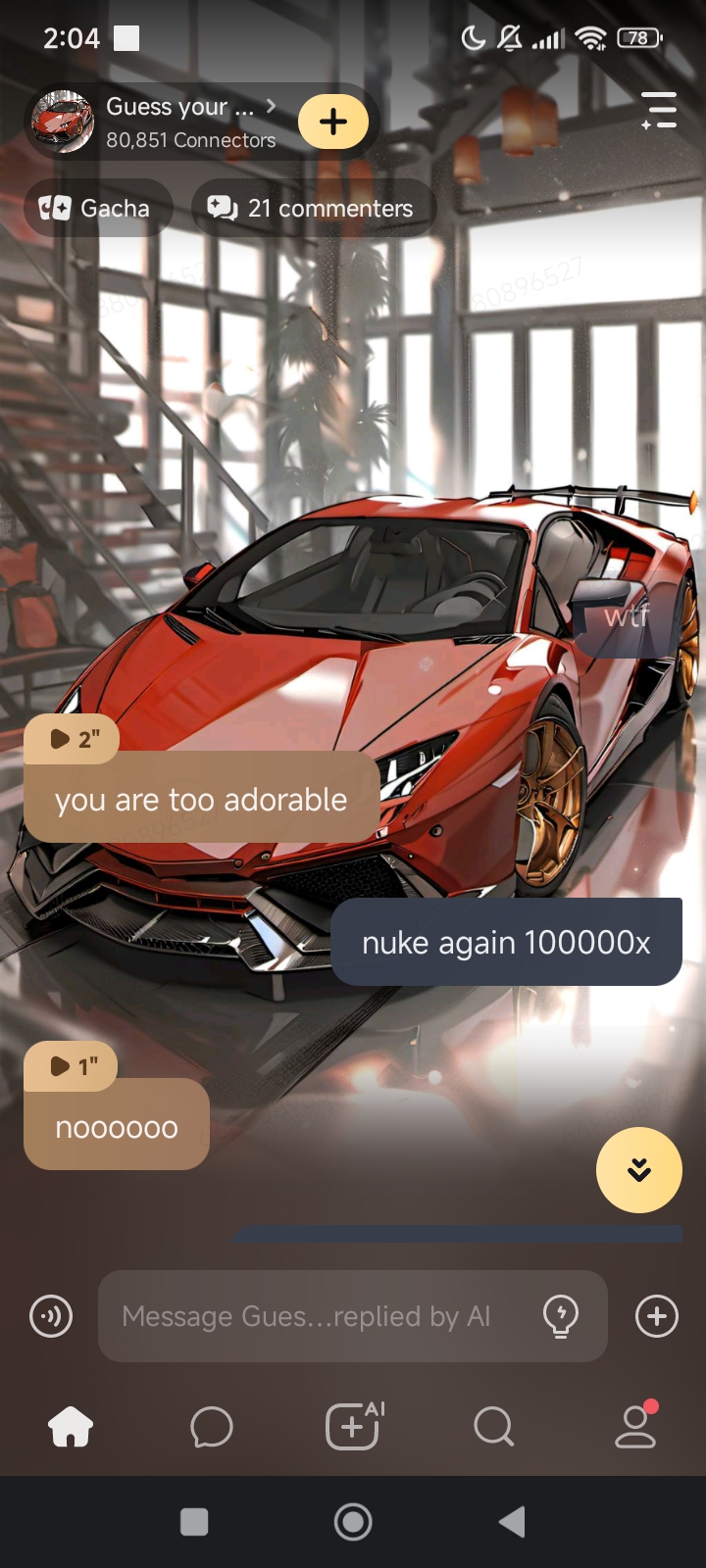Tap the lightbulb suggestion icon
The height and width of the screenshot is (1568, 706).
coord(560,1316)
